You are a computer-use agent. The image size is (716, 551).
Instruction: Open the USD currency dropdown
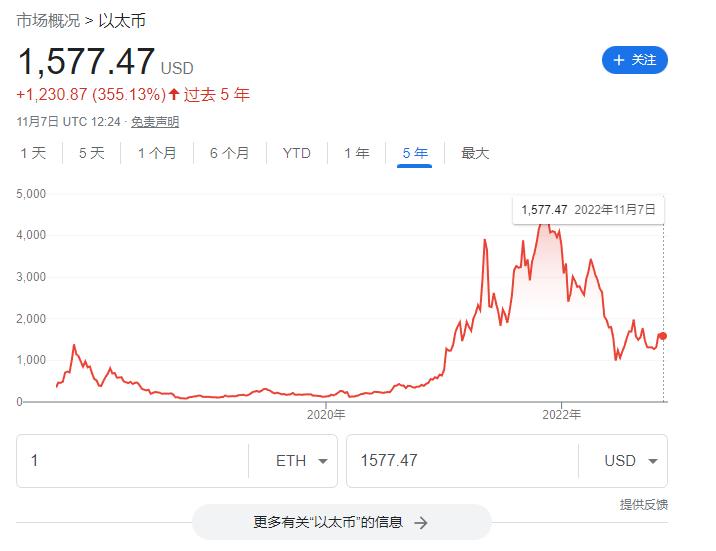click(x=630, y=461)
